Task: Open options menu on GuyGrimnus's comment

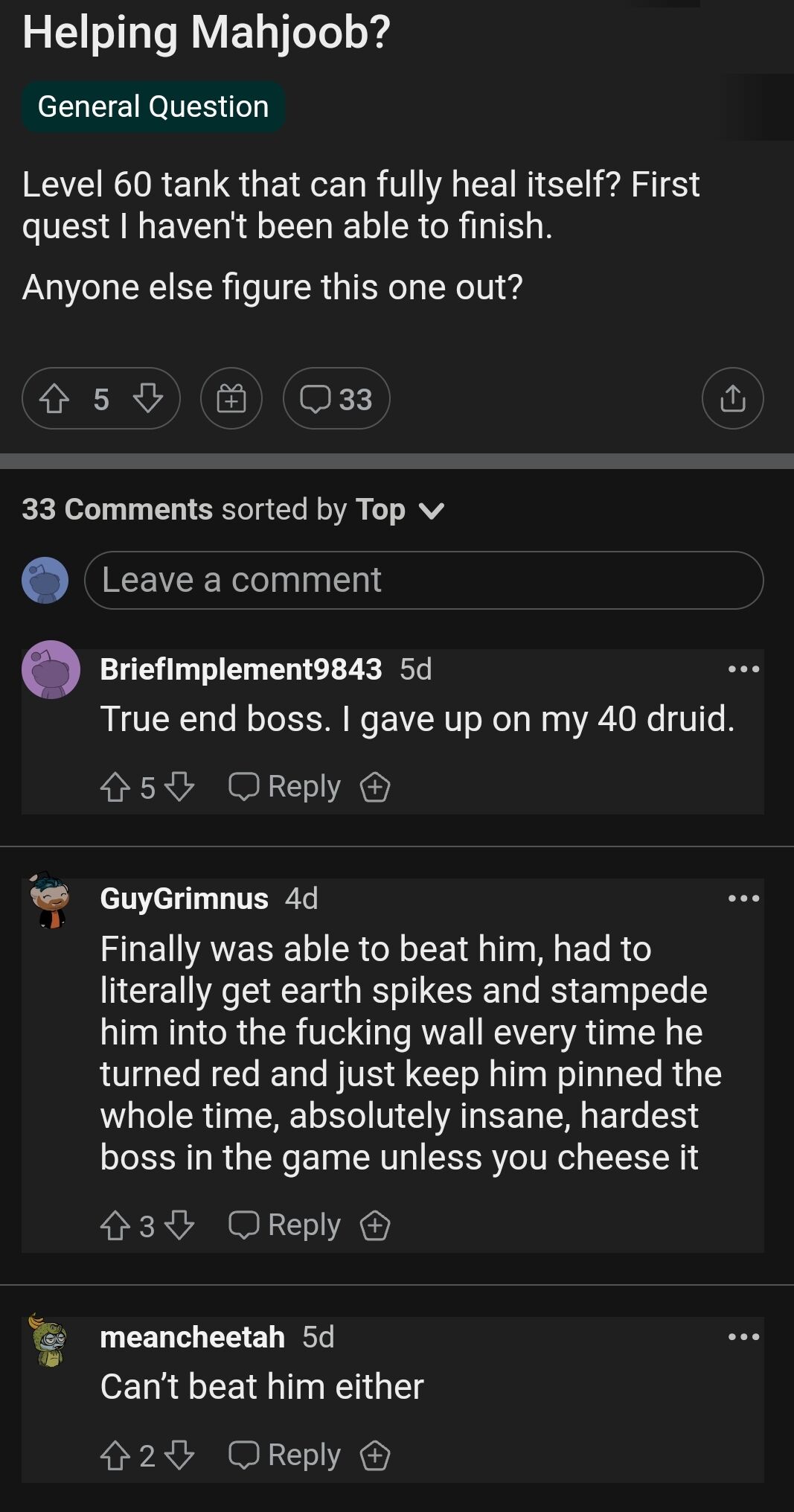Action: click(743, 899)
